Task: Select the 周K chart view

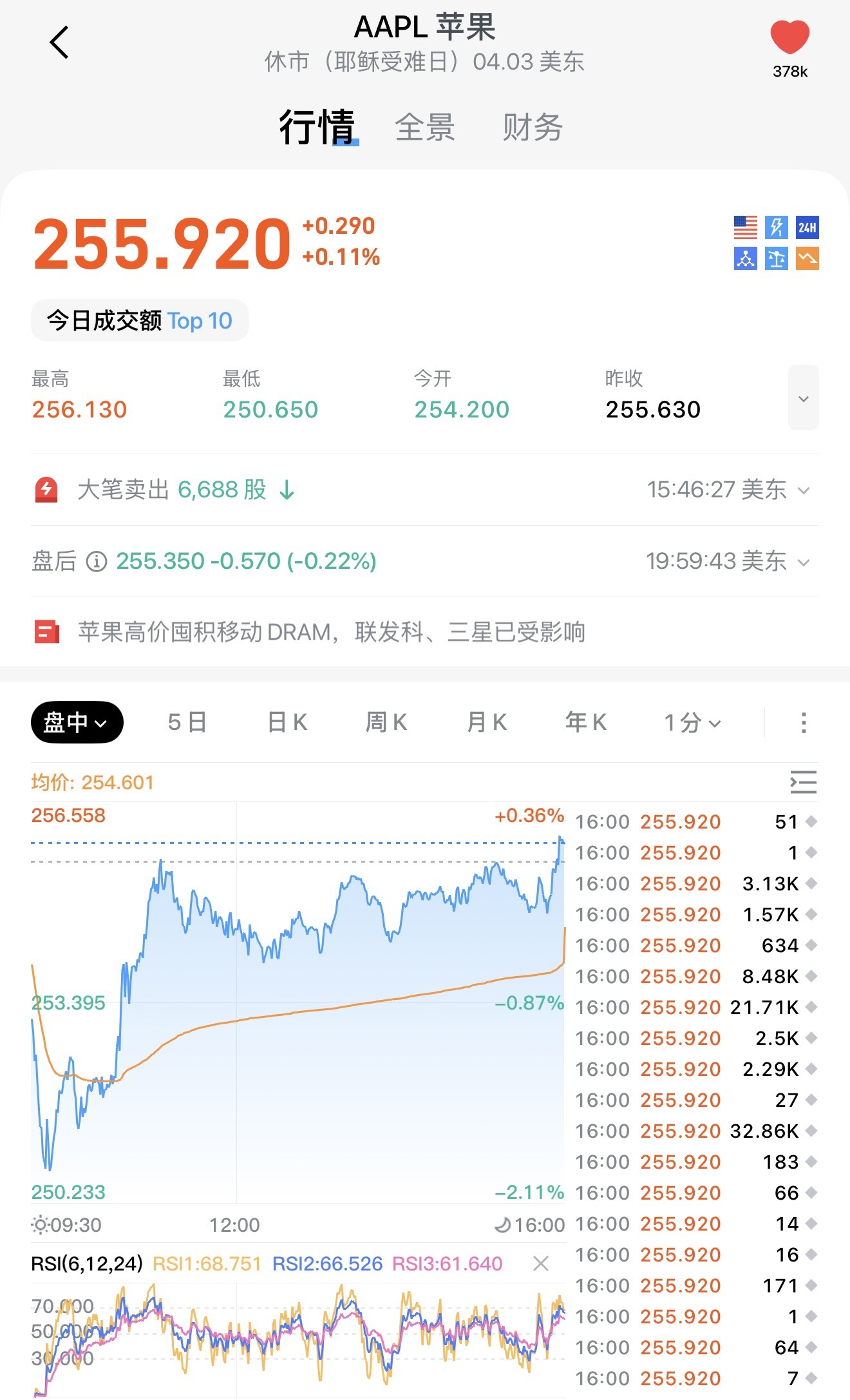Action: point(386,722)
